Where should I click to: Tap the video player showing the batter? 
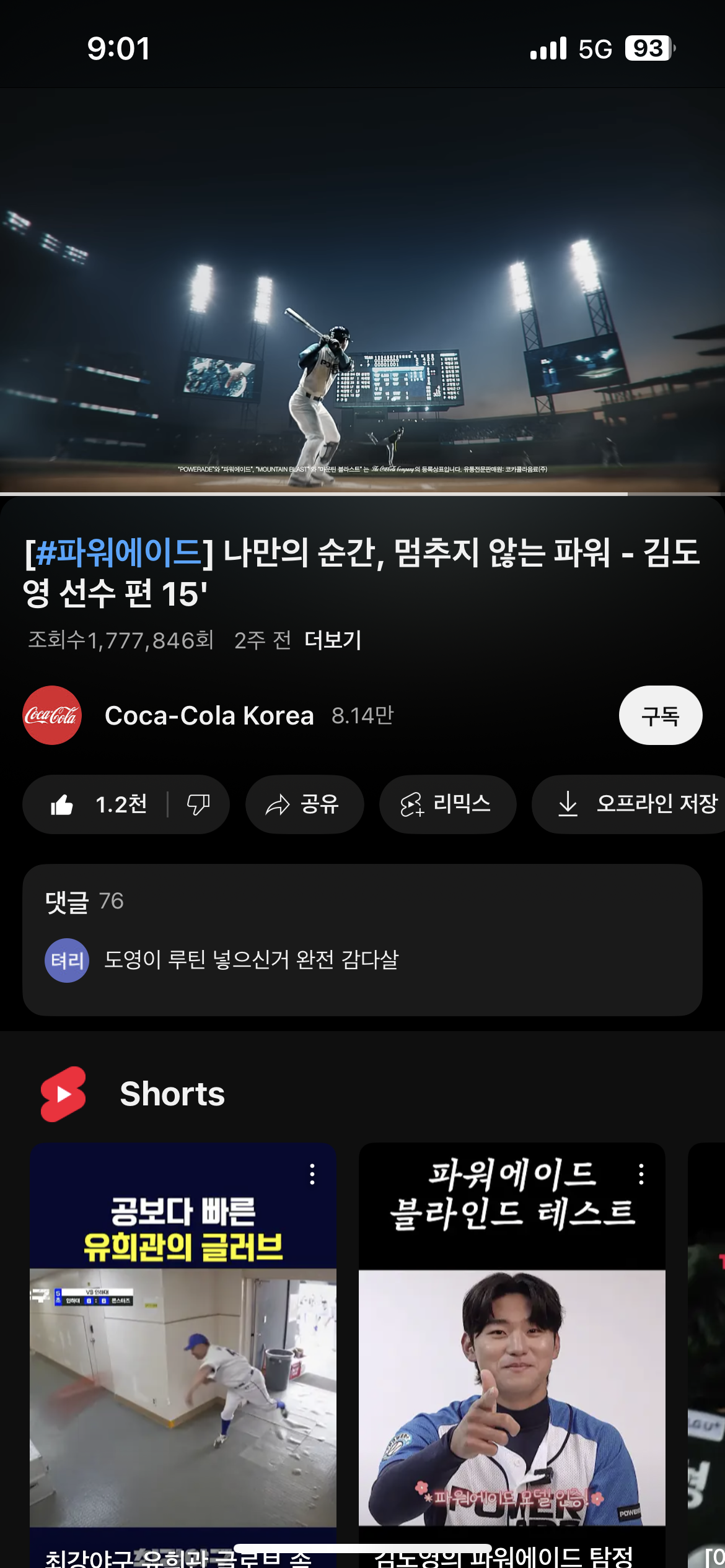click(362, 291)
